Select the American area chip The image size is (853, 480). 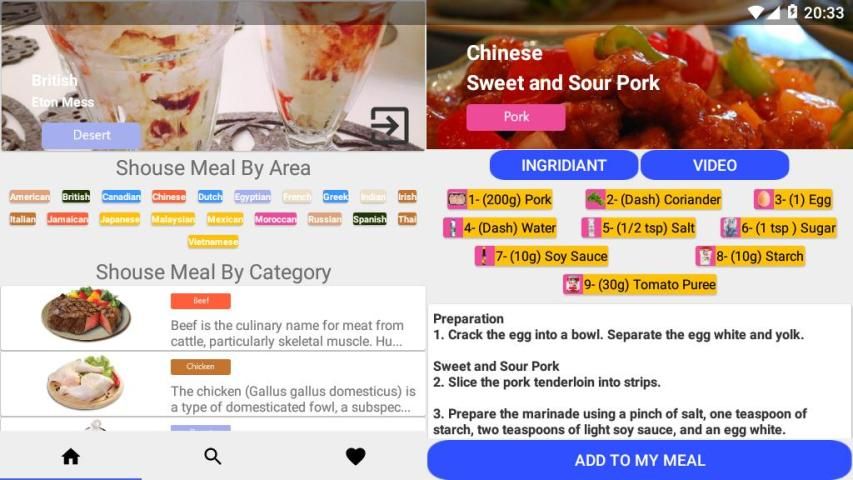coord(30,197)
